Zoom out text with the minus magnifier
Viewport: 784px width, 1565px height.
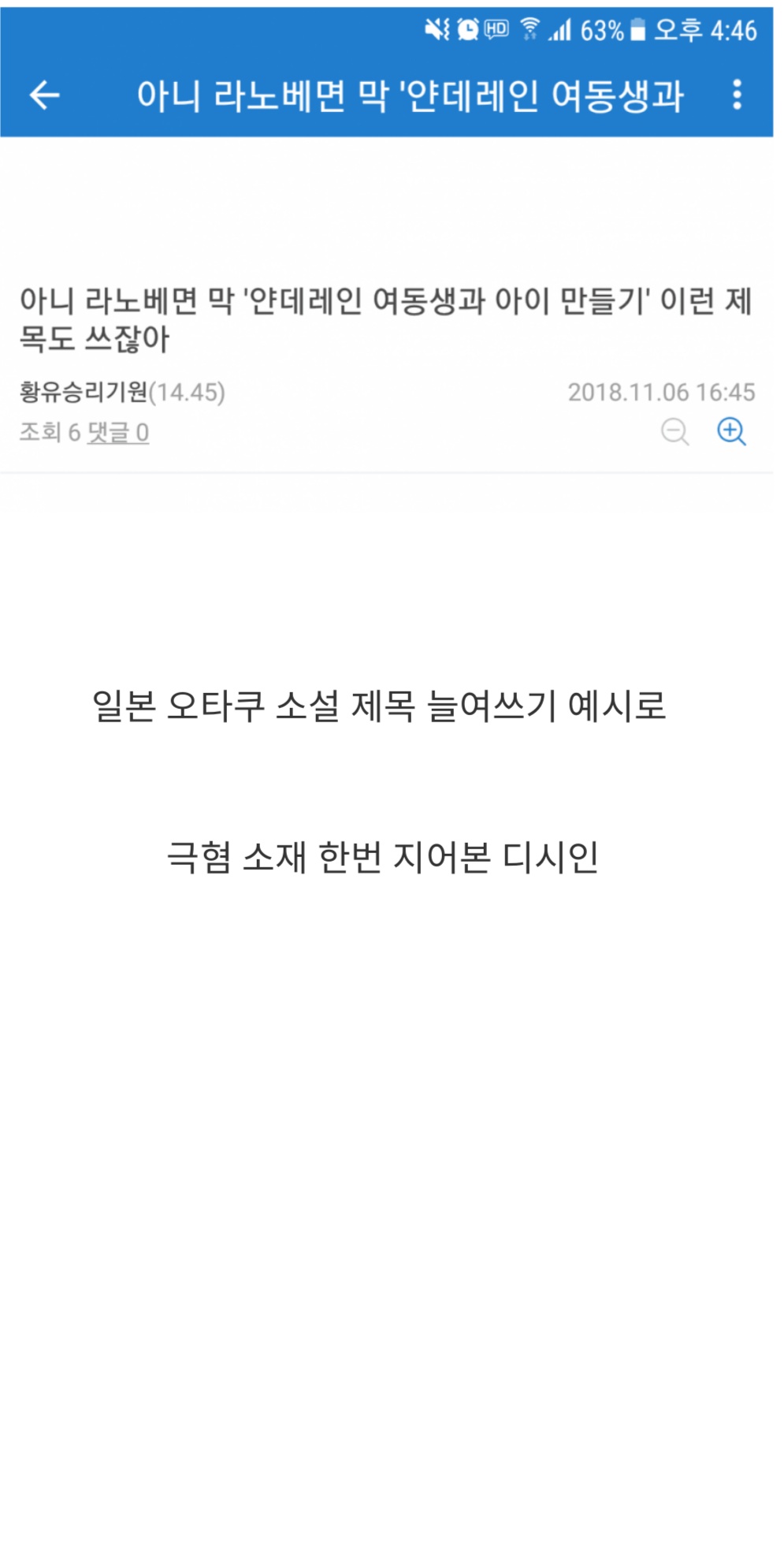(674, 431)
